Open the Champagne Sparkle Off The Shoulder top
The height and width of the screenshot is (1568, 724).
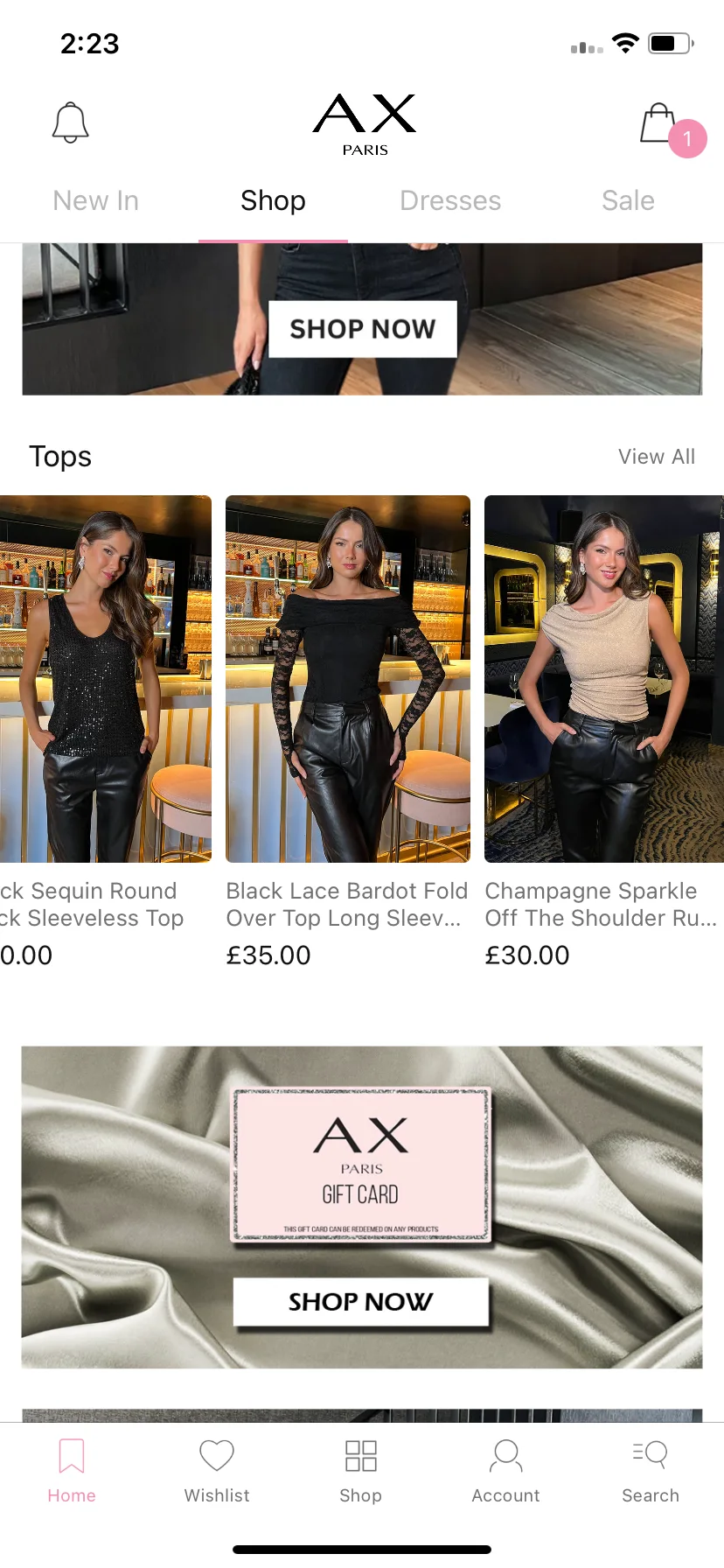point(603,679)
